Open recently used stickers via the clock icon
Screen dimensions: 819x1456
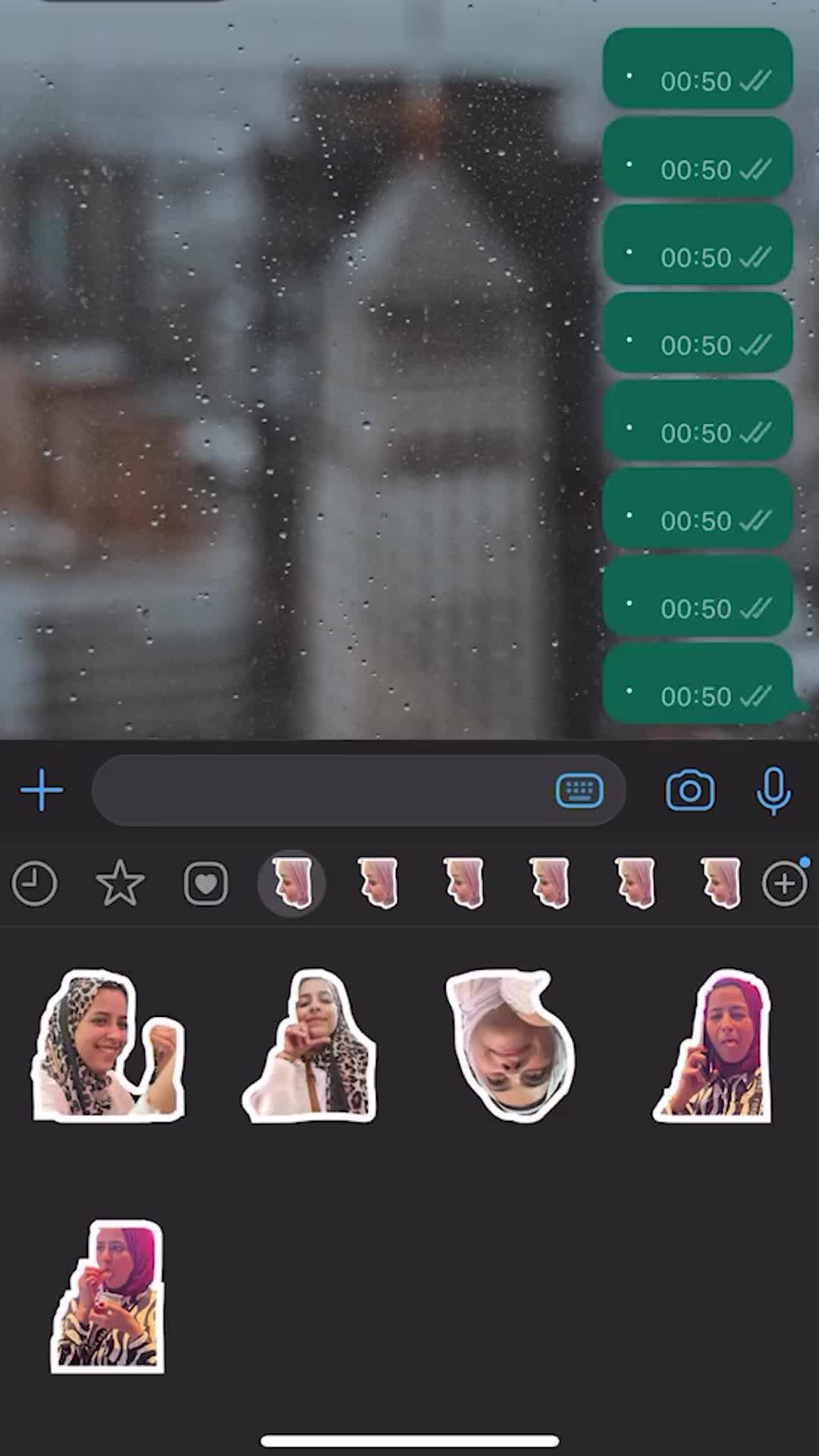[34, 882]
